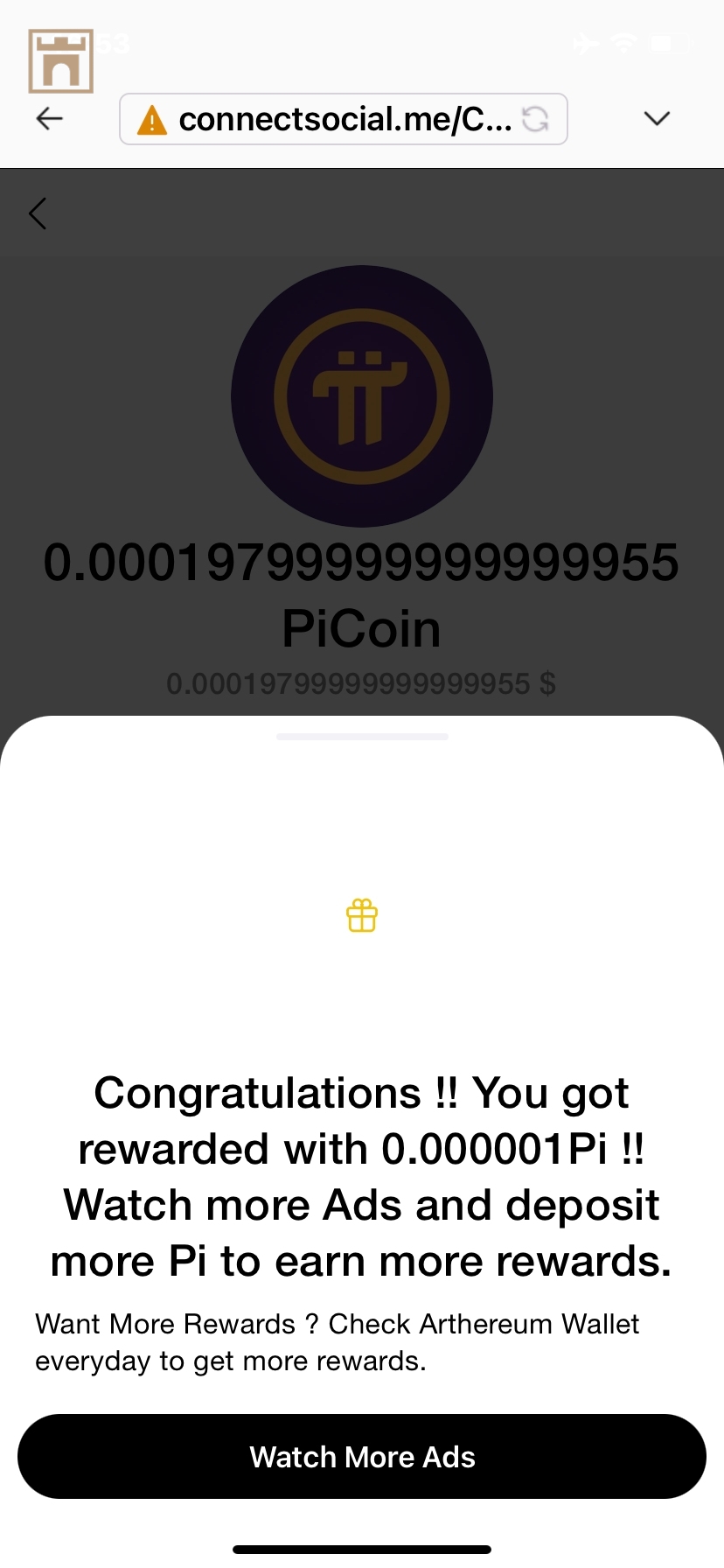Open the connectsocial.me address bar
724x1568 pixels.
click(332, 119)
